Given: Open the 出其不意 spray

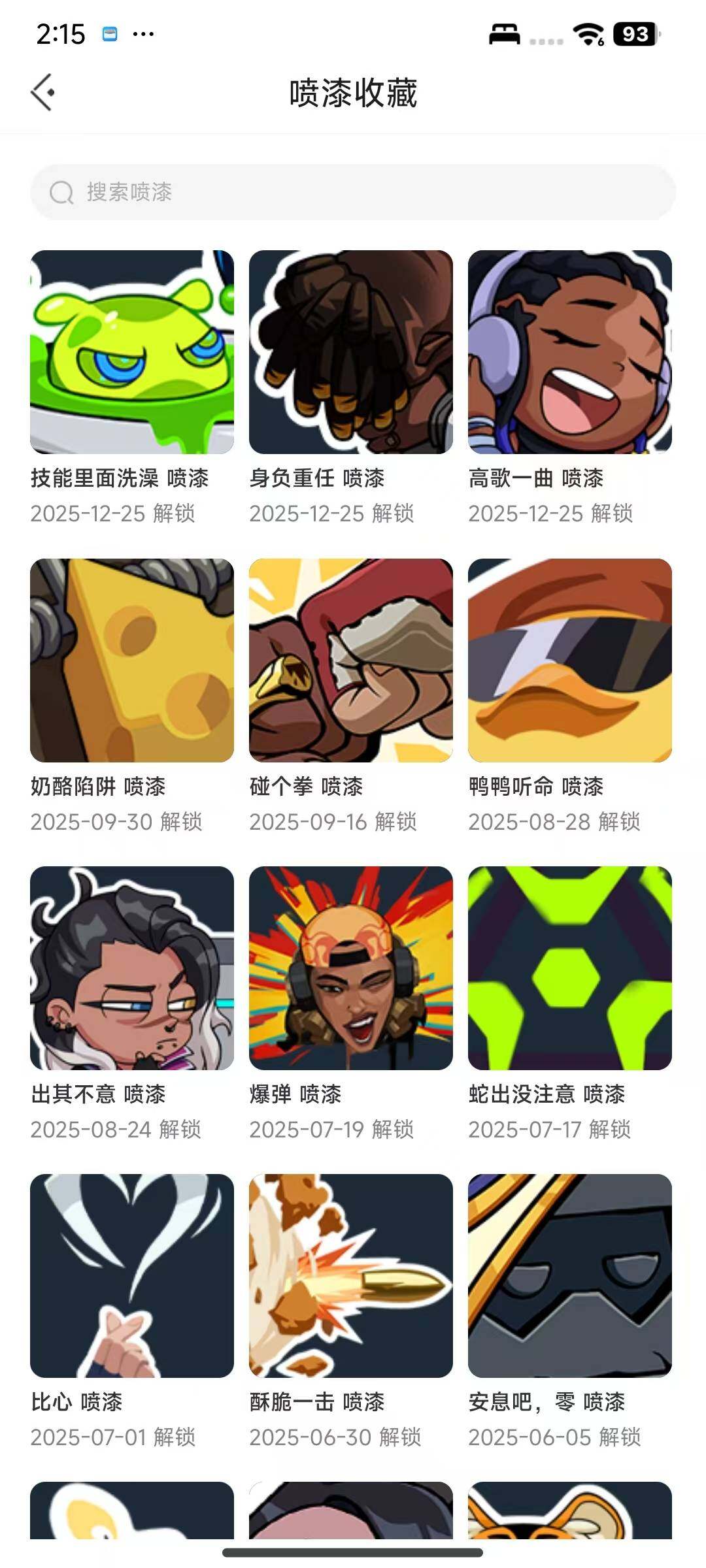Looking at the screenshot, I should [x=132, y=968].
